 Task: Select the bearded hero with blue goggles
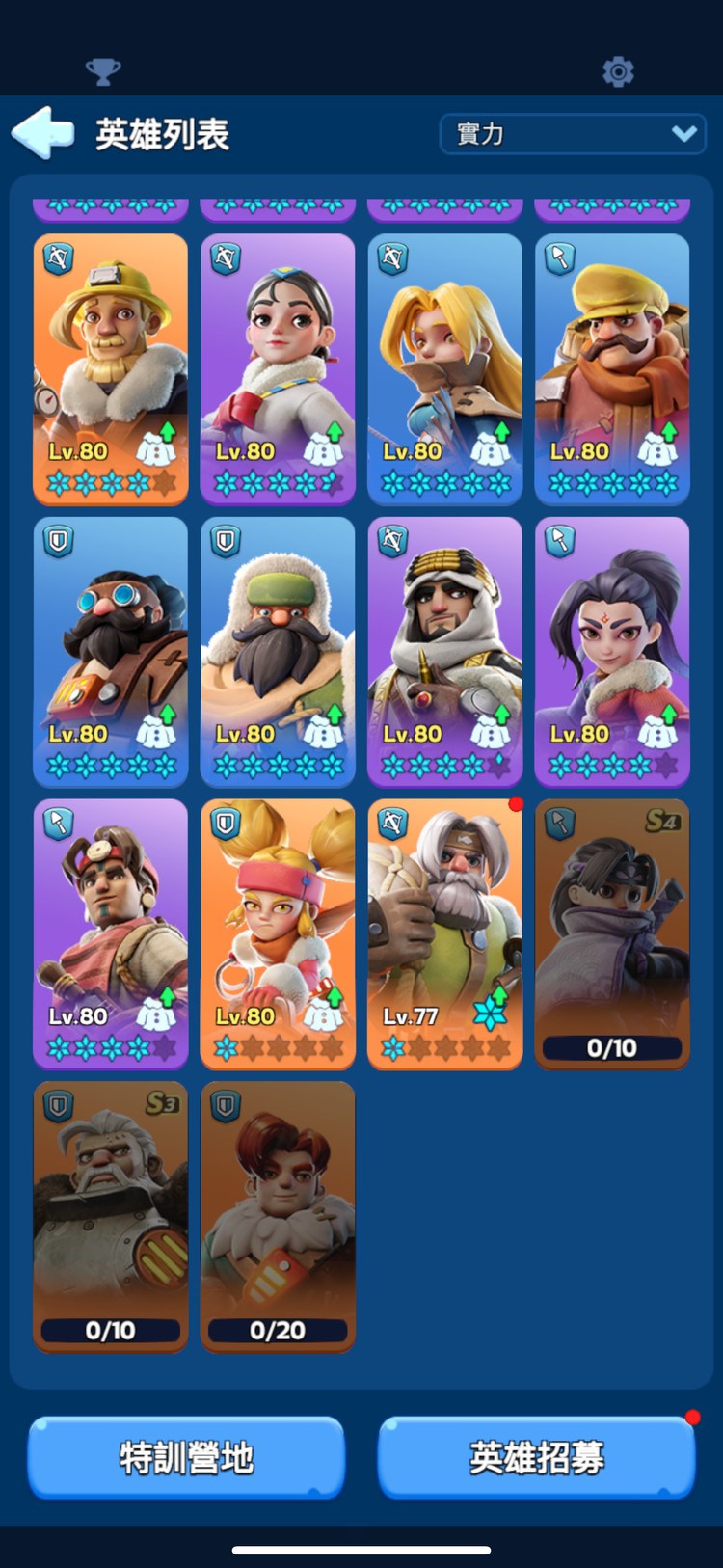tap(111, 651)
